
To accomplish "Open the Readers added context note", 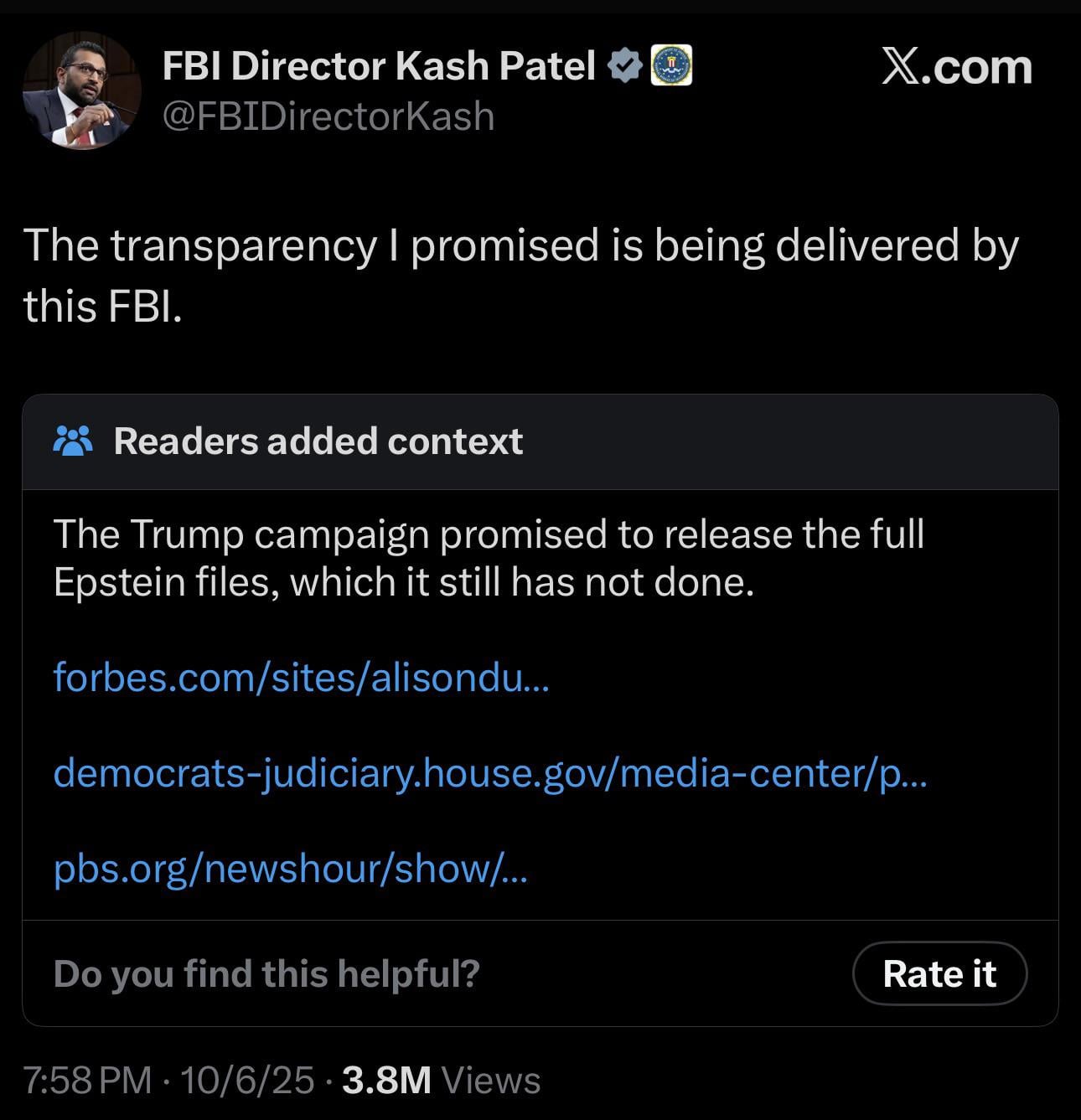I will pos(318,441).
